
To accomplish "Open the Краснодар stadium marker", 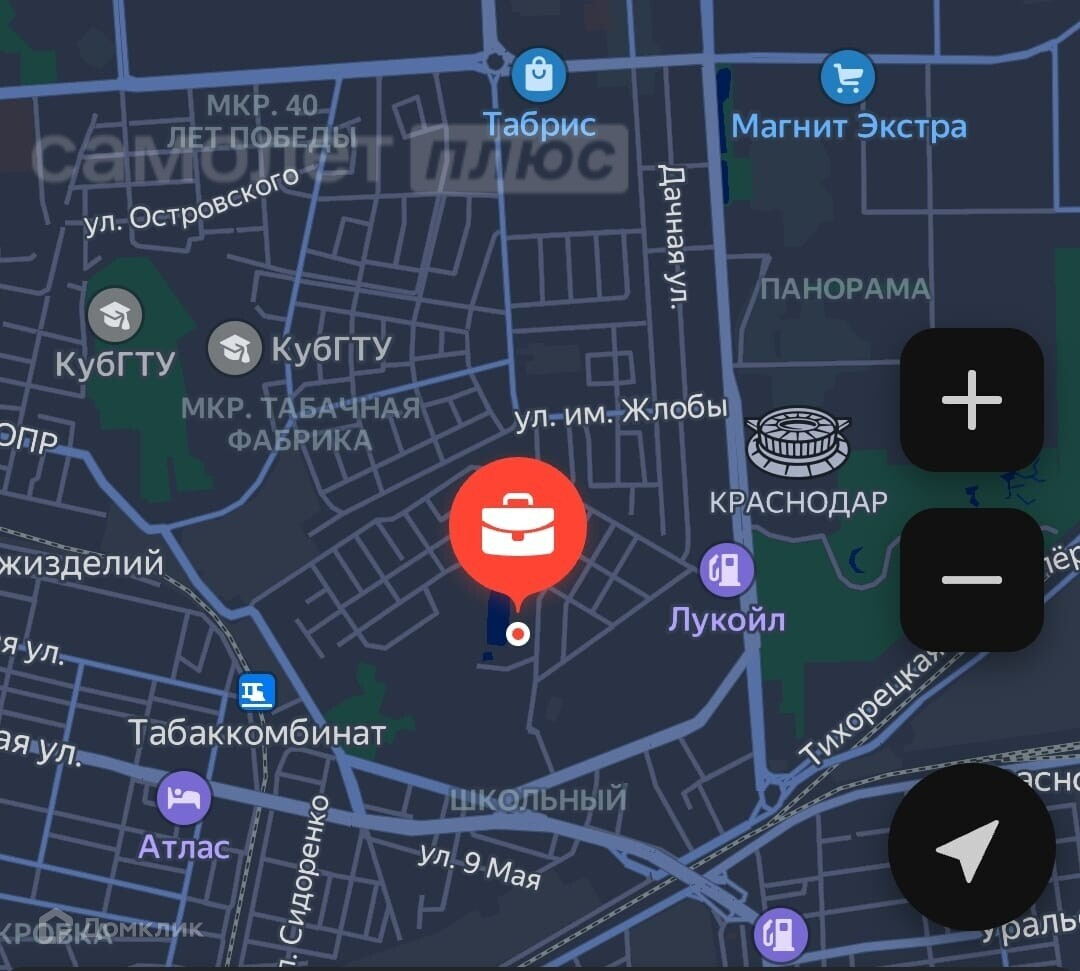I will [x=798, y=443].
